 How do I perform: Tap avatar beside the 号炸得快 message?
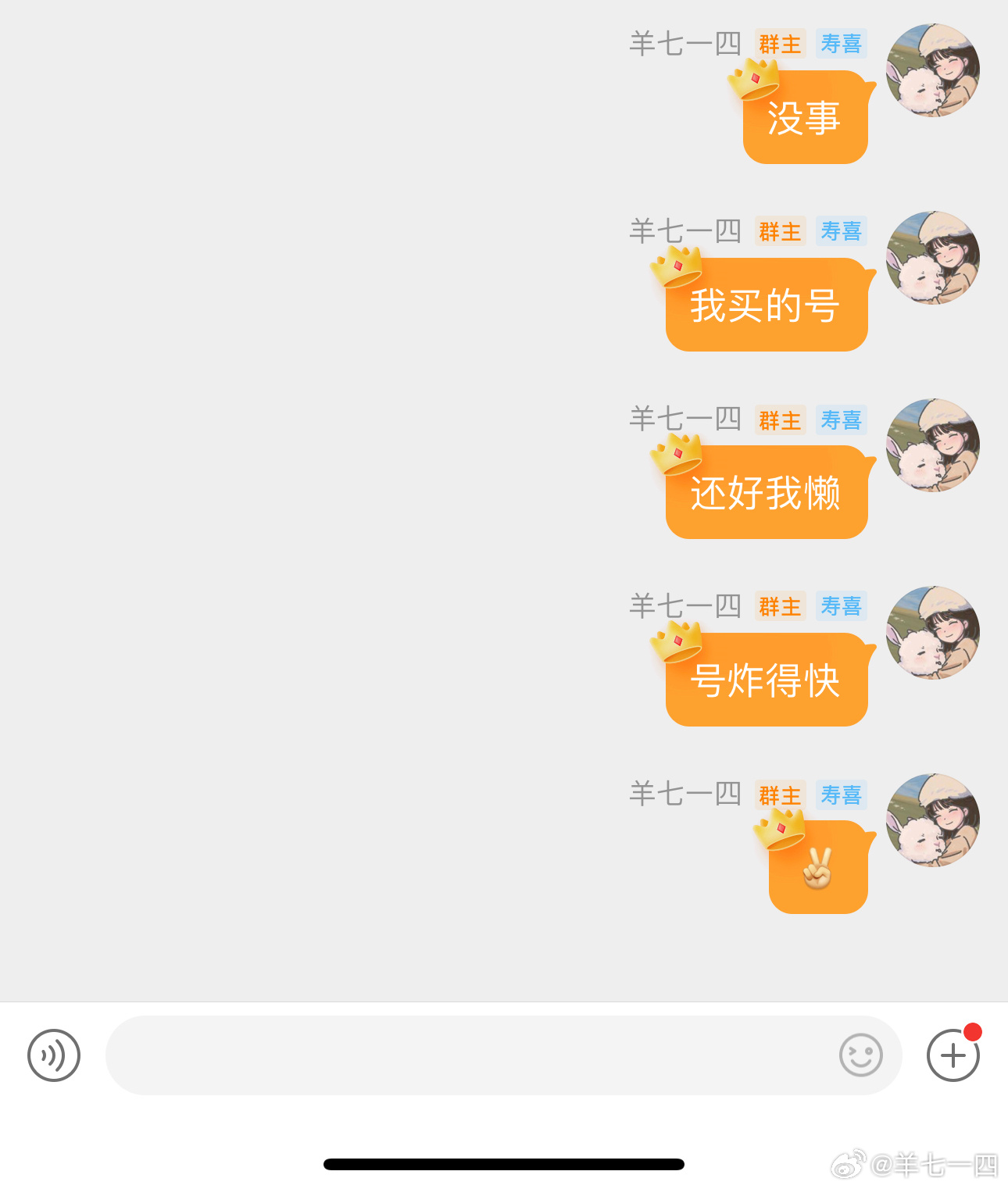tap(932, 633)
